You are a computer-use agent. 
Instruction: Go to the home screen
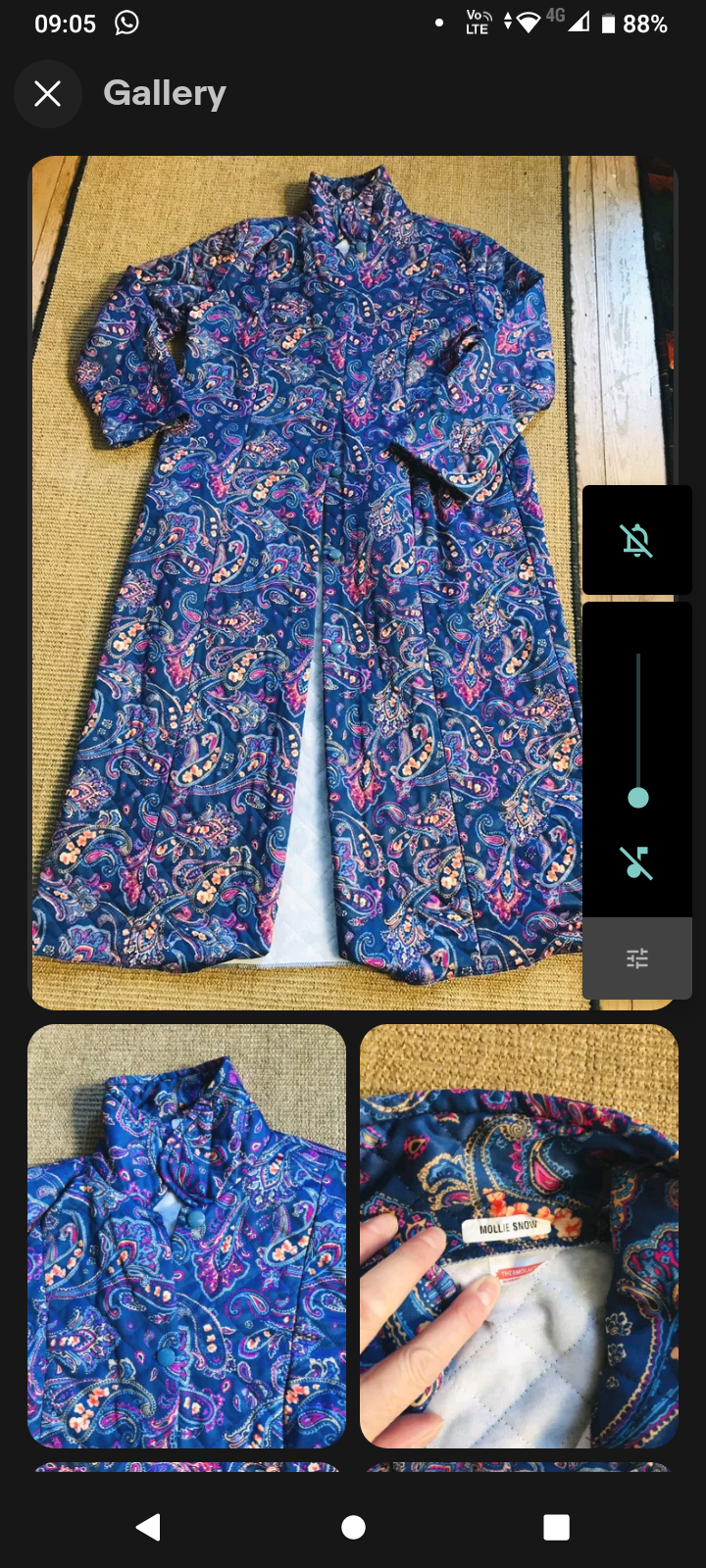[x=353, y=1527]
